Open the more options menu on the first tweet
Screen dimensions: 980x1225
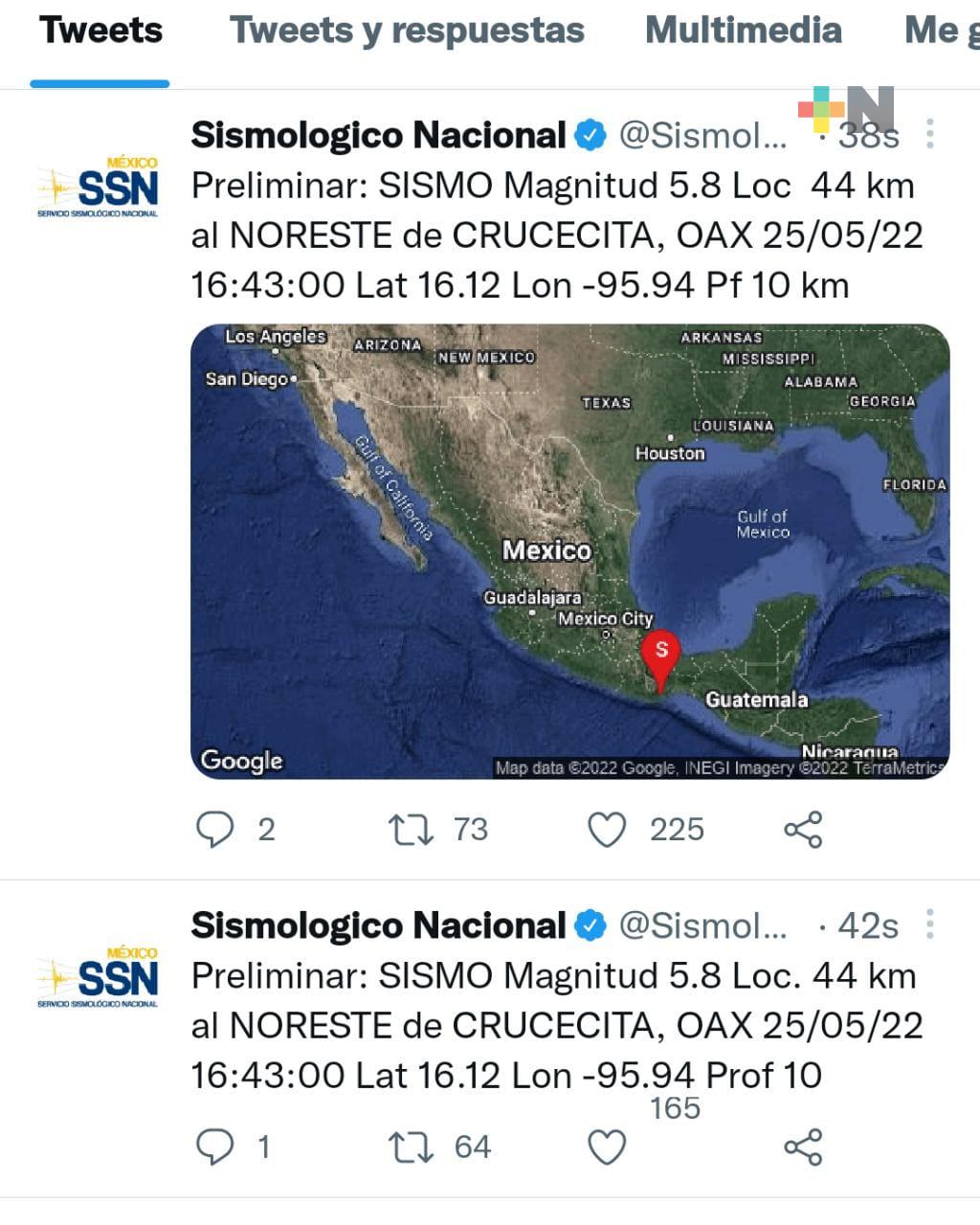tap(931, 134)
